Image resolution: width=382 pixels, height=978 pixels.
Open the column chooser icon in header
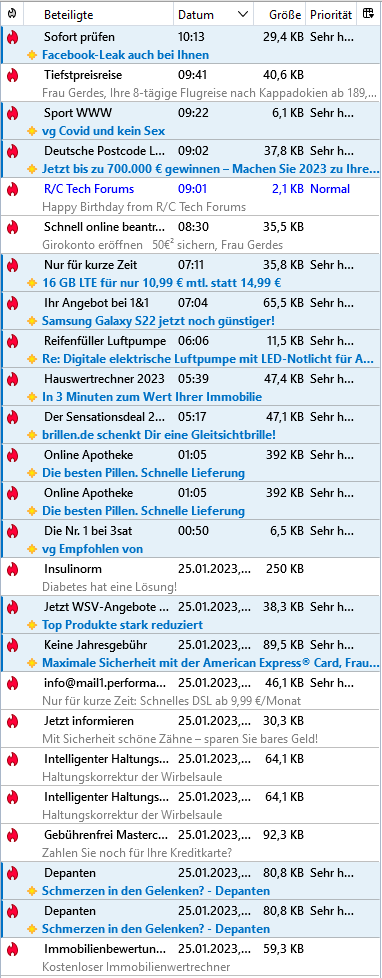[368, 14]
